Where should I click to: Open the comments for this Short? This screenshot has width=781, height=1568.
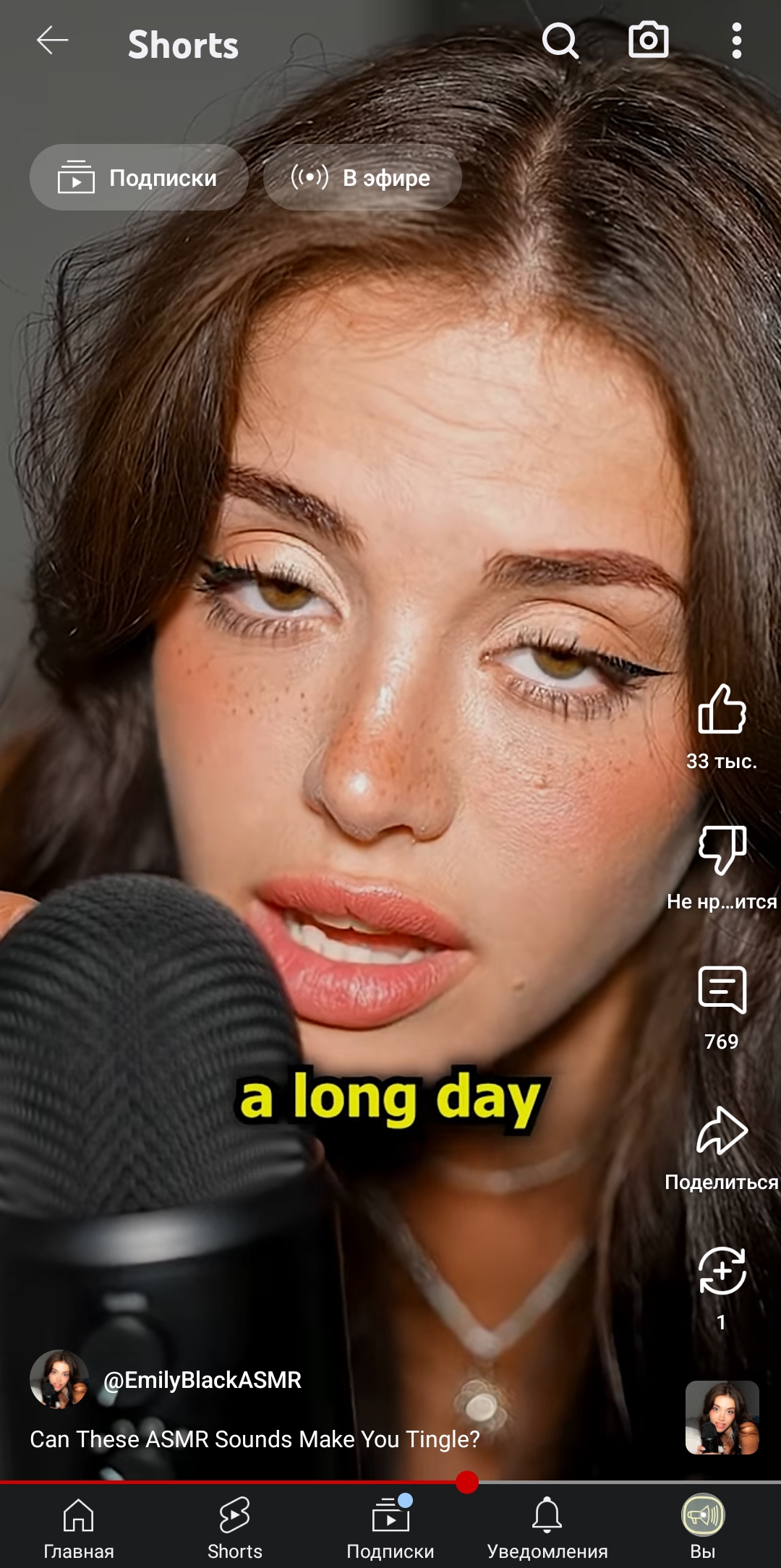[x=722, y=990]
